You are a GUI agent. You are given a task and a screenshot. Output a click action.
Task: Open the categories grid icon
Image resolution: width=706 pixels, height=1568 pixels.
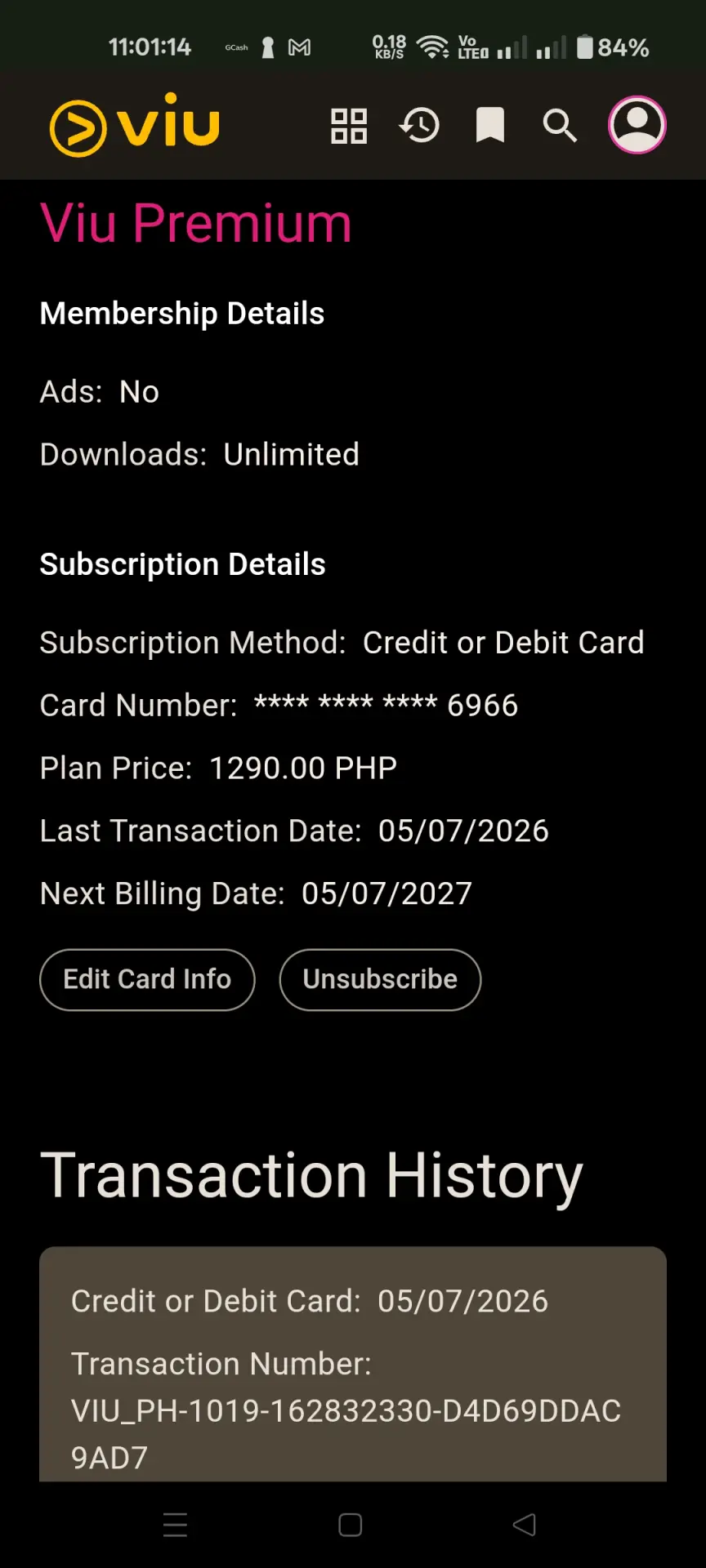click(x=349, y=126)
